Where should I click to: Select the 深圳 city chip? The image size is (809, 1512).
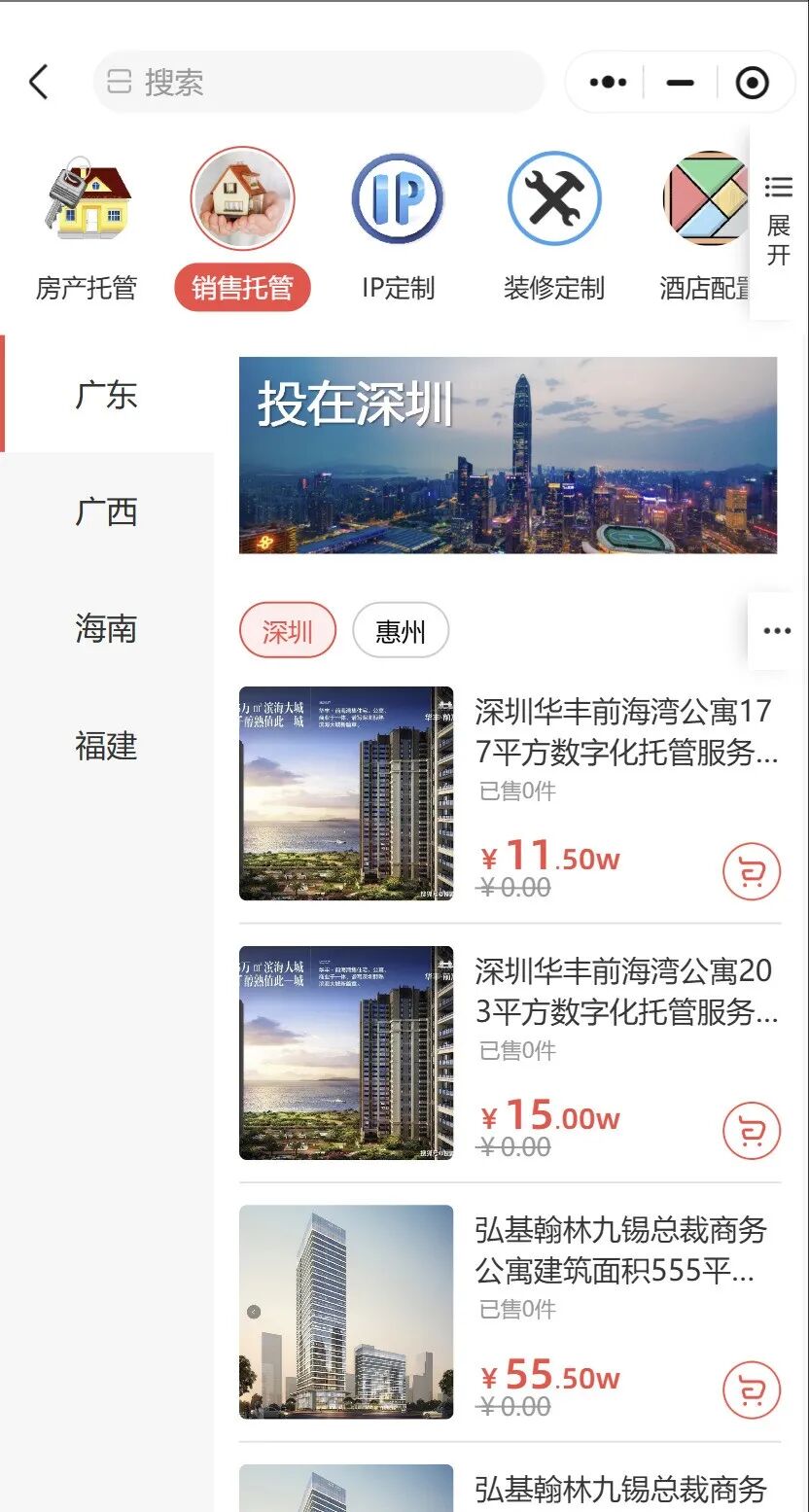point(287,631)
